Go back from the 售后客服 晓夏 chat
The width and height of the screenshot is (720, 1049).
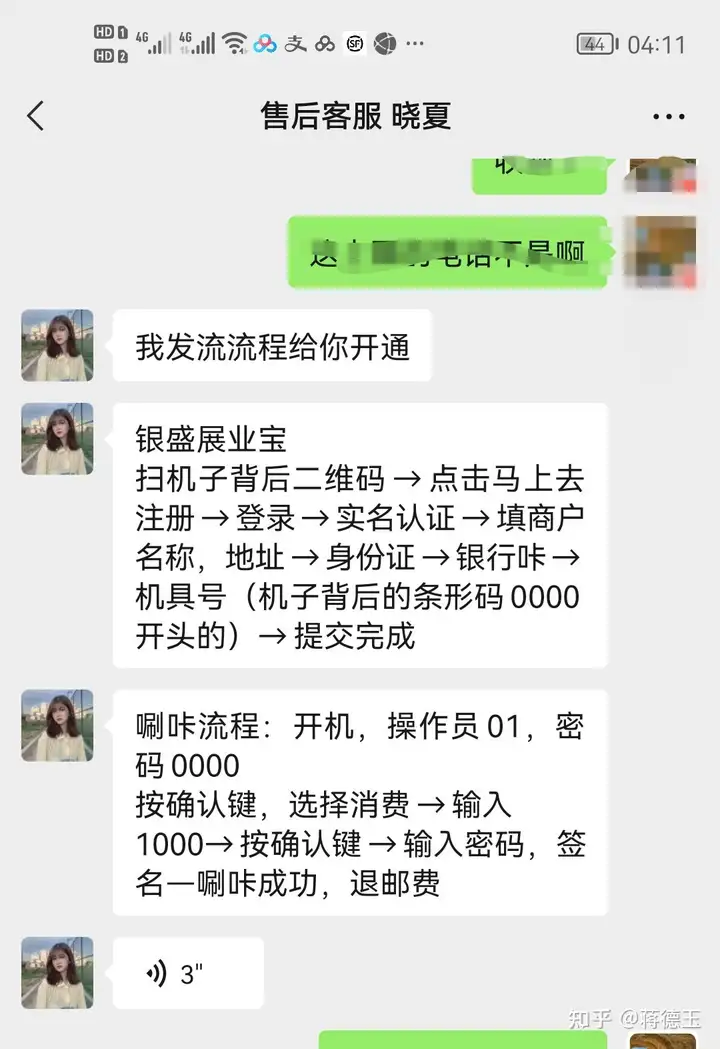(36, 116)
